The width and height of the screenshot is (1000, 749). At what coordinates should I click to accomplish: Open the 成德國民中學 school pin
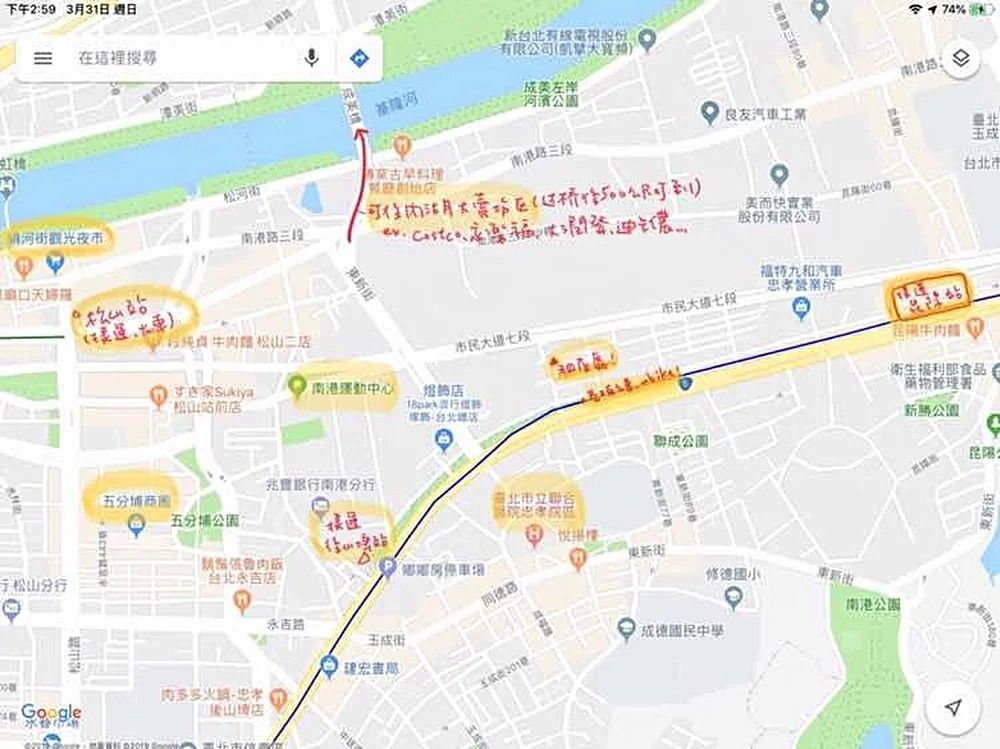click(626, 630)
